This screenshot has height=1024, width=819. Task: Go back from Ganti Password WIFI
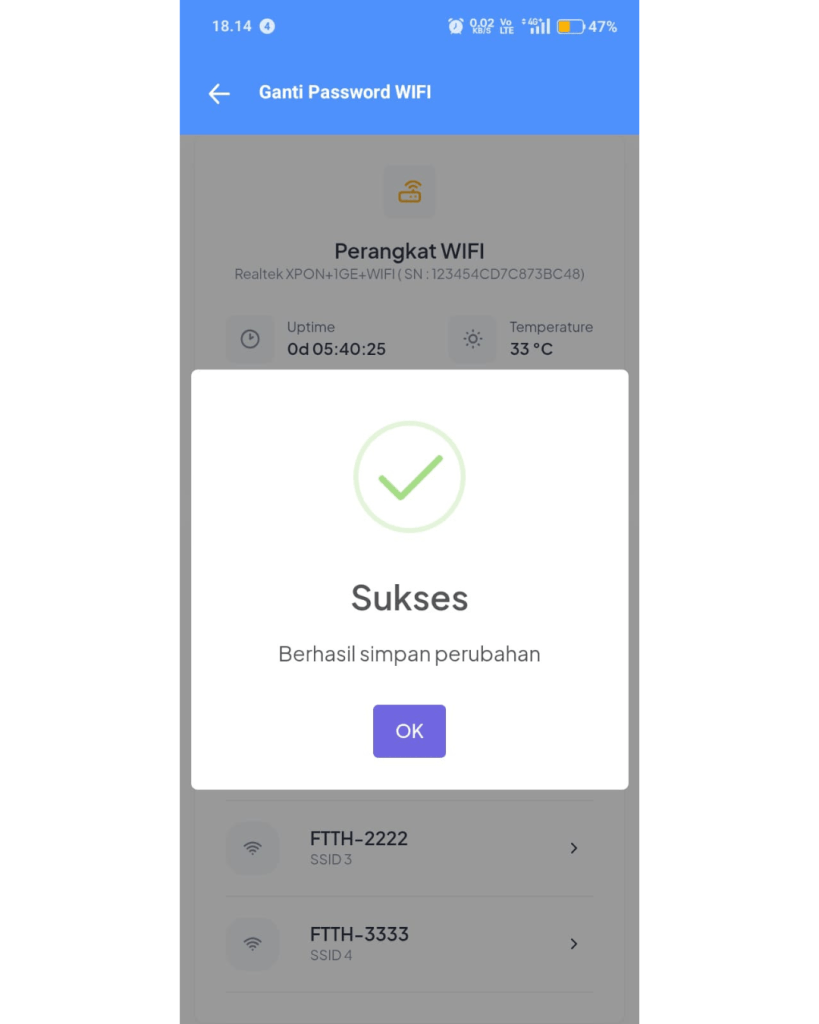pos(219,93)
